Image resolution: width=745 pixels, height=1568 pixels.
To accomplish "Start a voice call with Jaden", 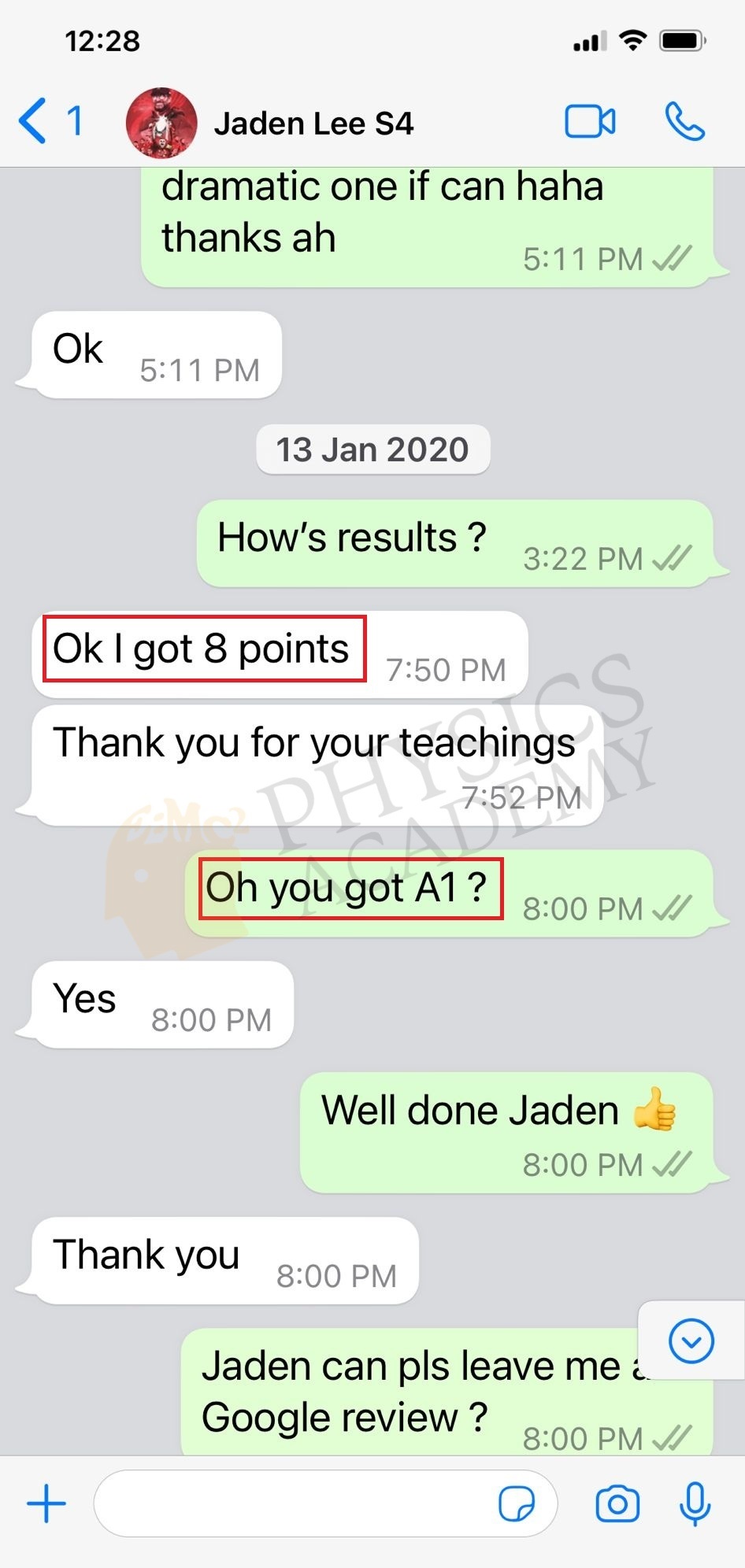I will pos(684,121).
